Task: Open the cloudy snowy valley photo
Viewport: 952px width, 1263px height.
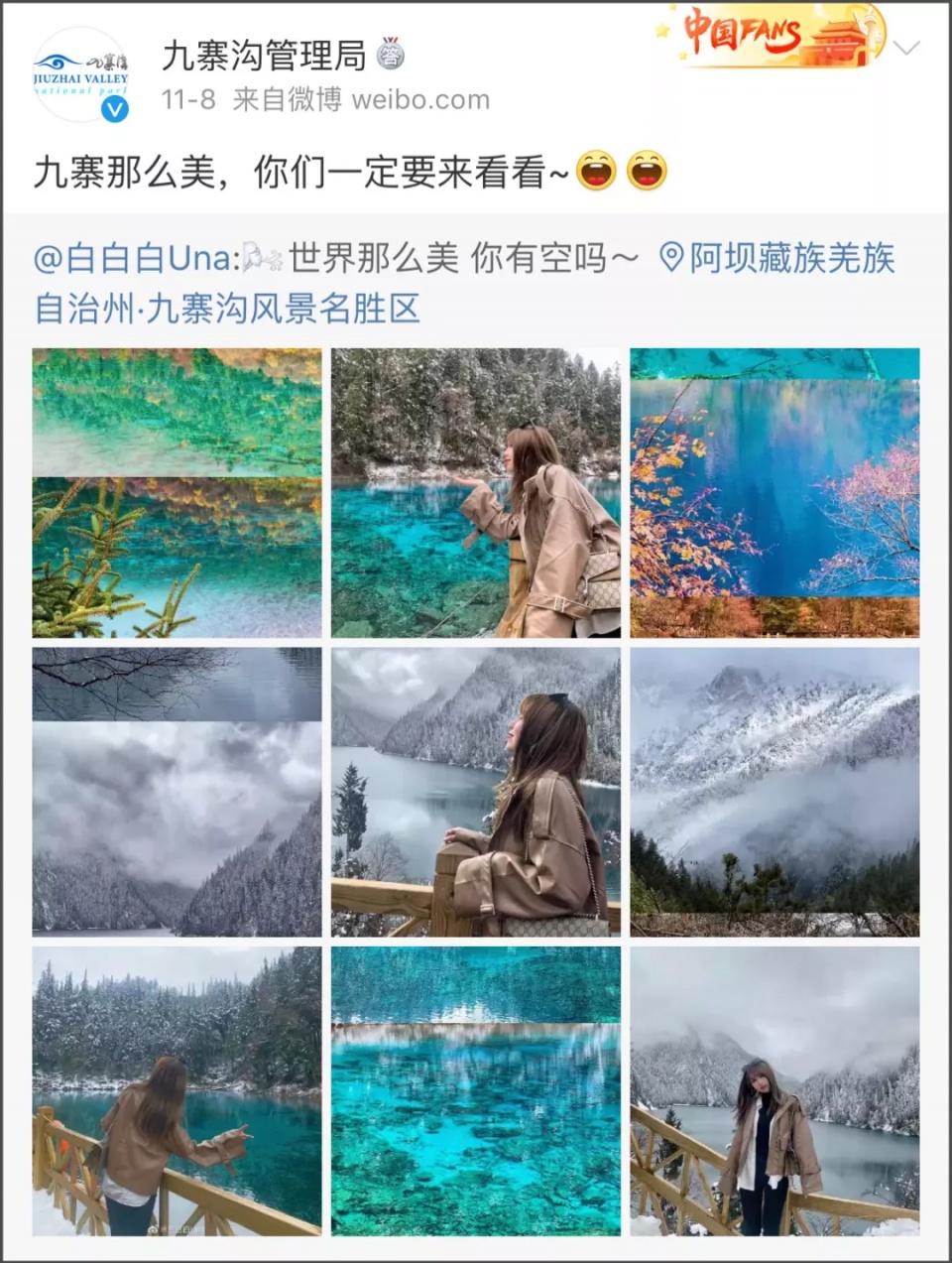Action: pyautogui.click(x=177, y=792)
